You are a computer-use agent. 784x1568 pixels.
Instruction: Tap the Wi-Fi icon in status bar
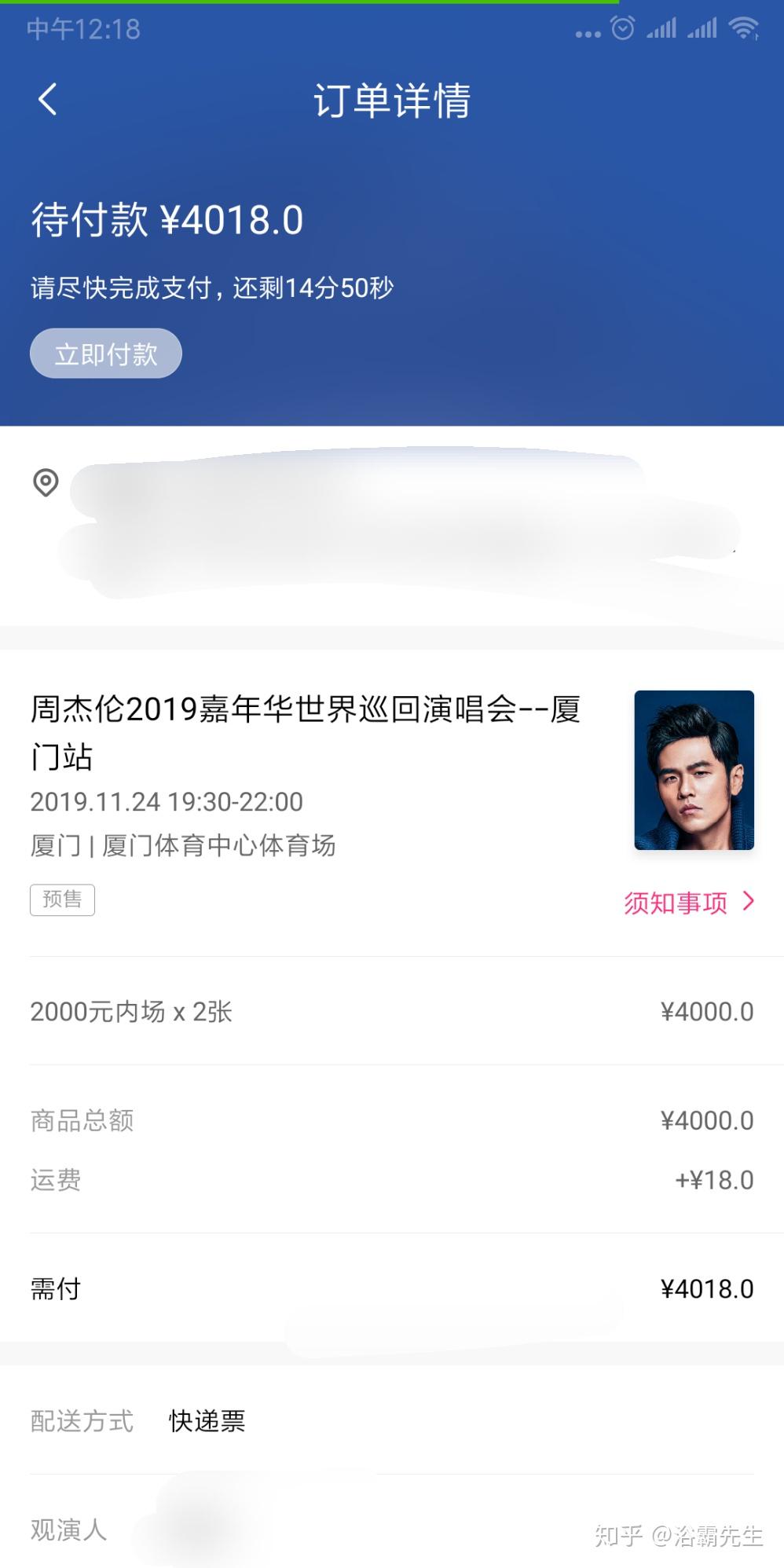click(x=742, y=30)
